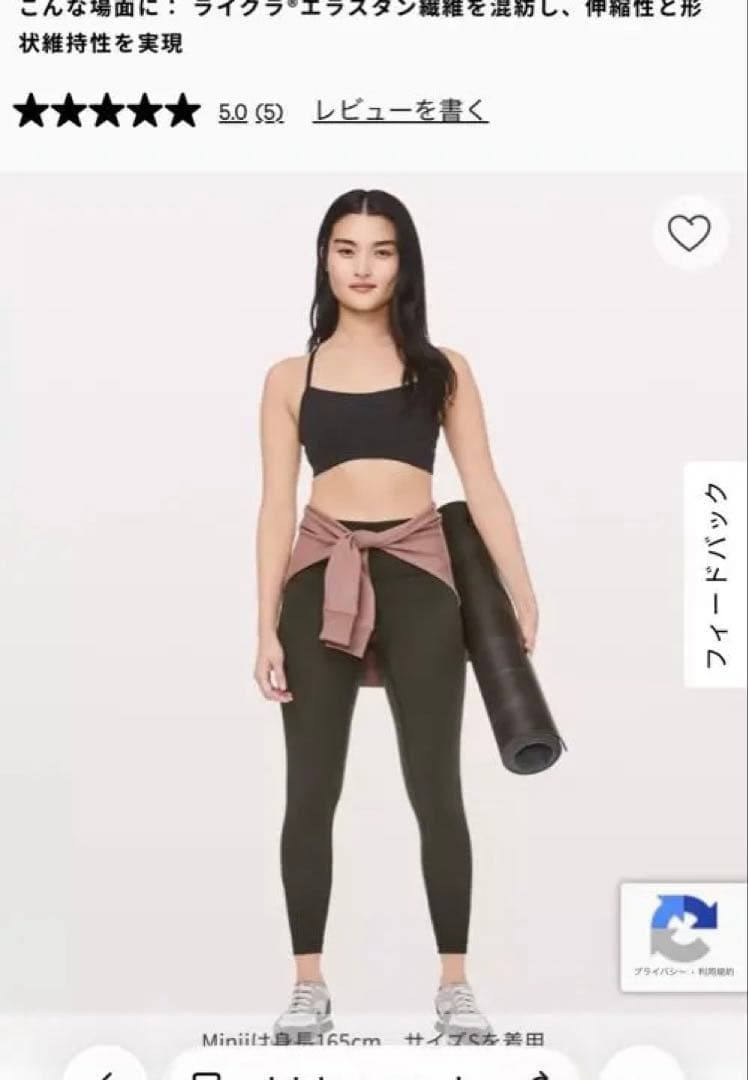Add this product to favorites with the heart
Screen dimensions: 748x1080
(690, 233)
